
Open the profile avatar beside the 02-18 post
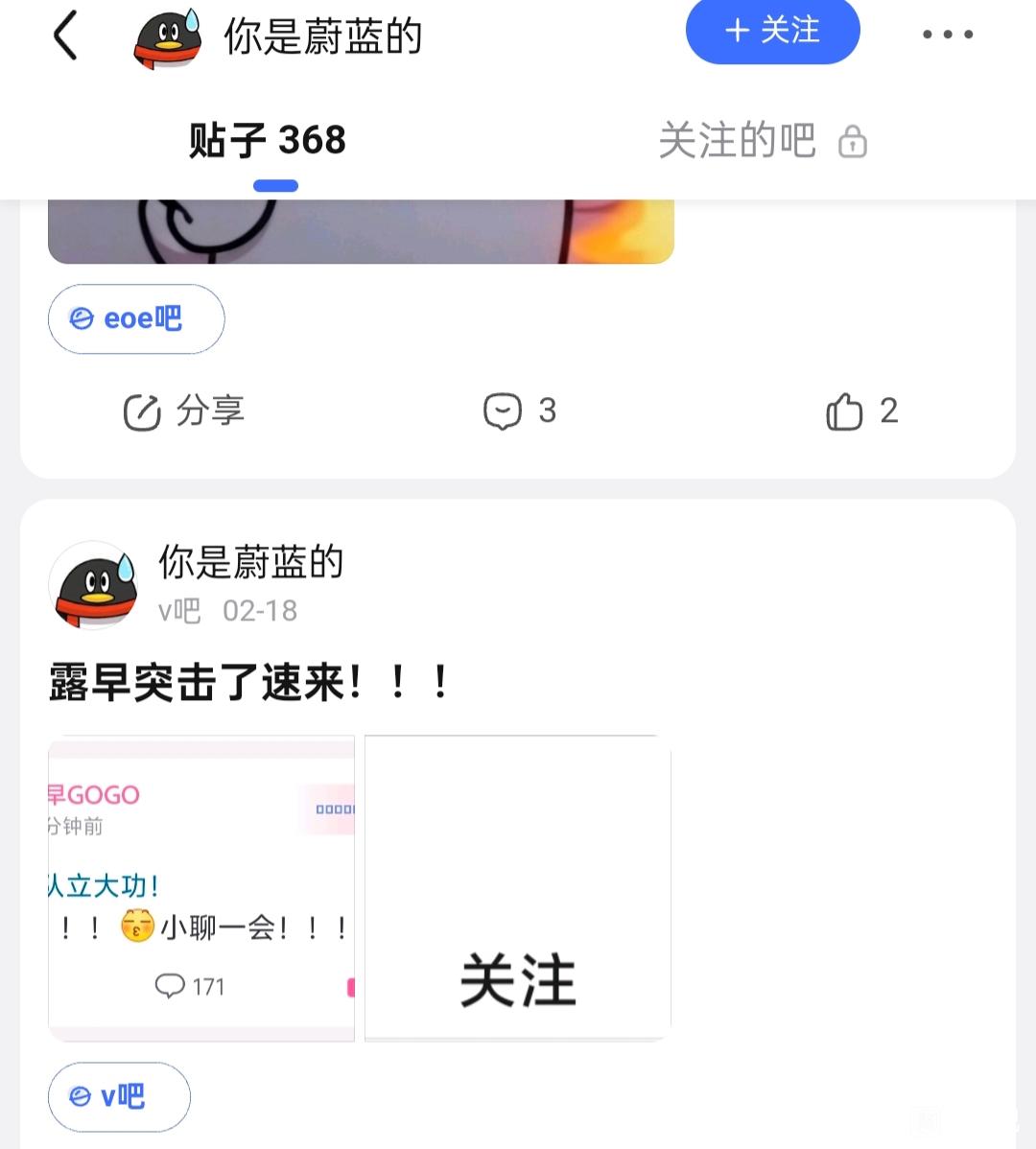93,585
